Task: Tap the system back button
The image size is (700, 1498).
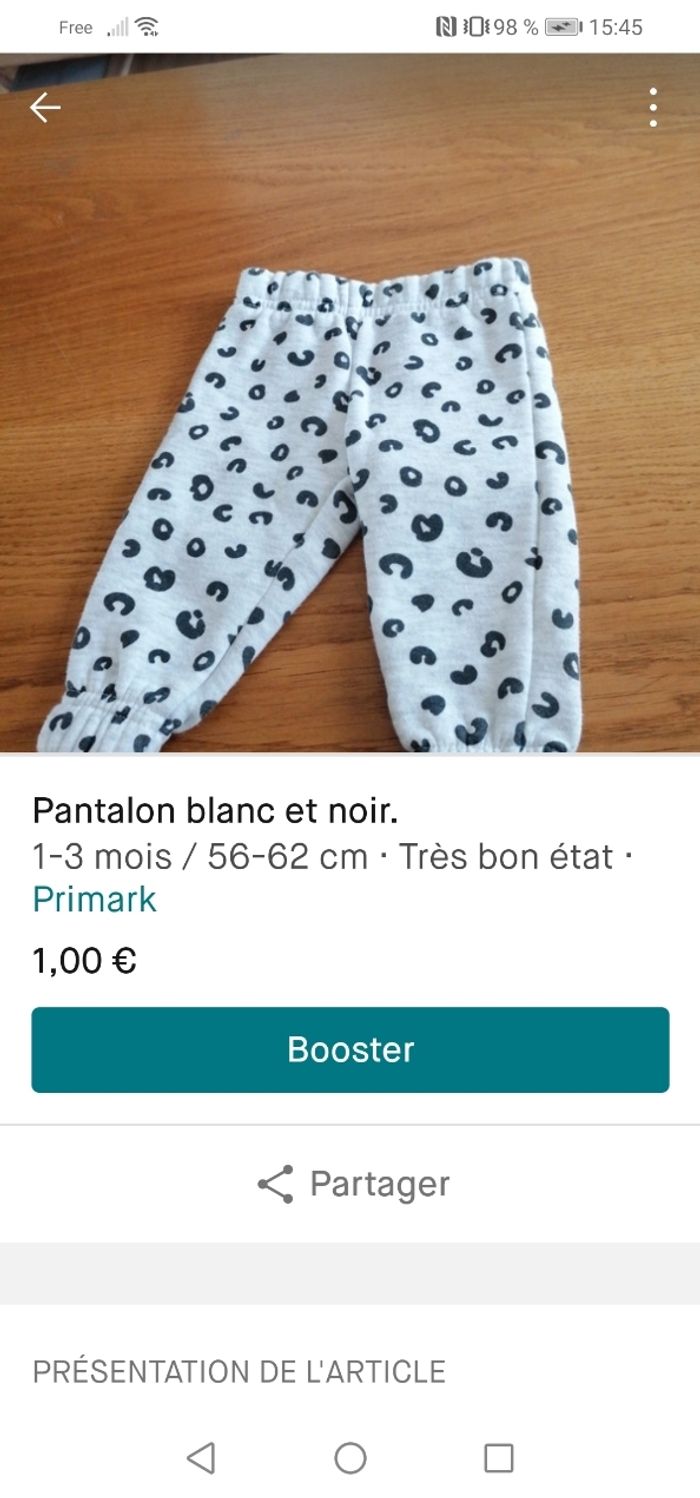Action: point(201,1457)
